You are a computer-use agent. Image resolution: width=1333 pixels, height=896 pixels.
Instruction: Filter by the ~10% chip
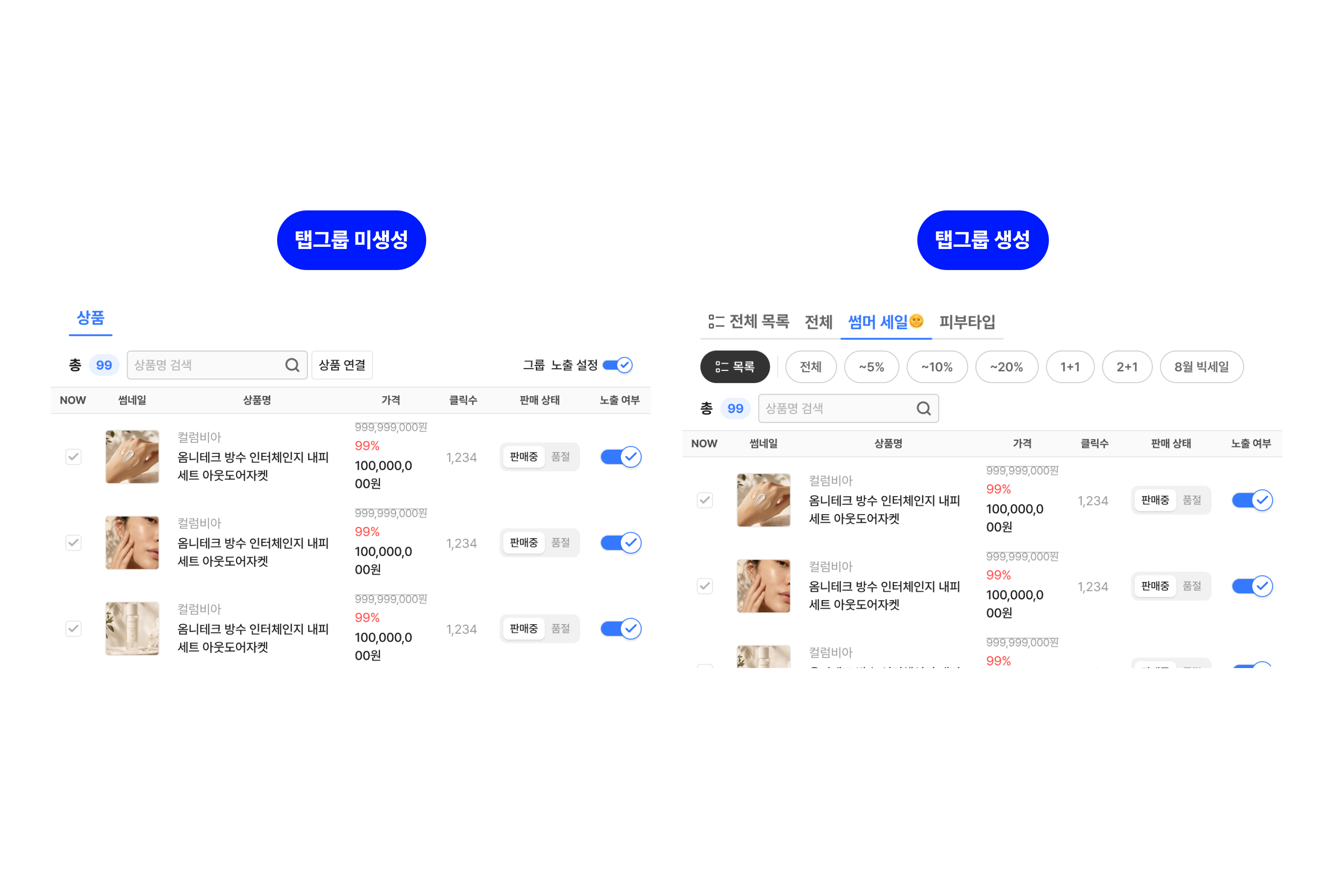[937, 367]
